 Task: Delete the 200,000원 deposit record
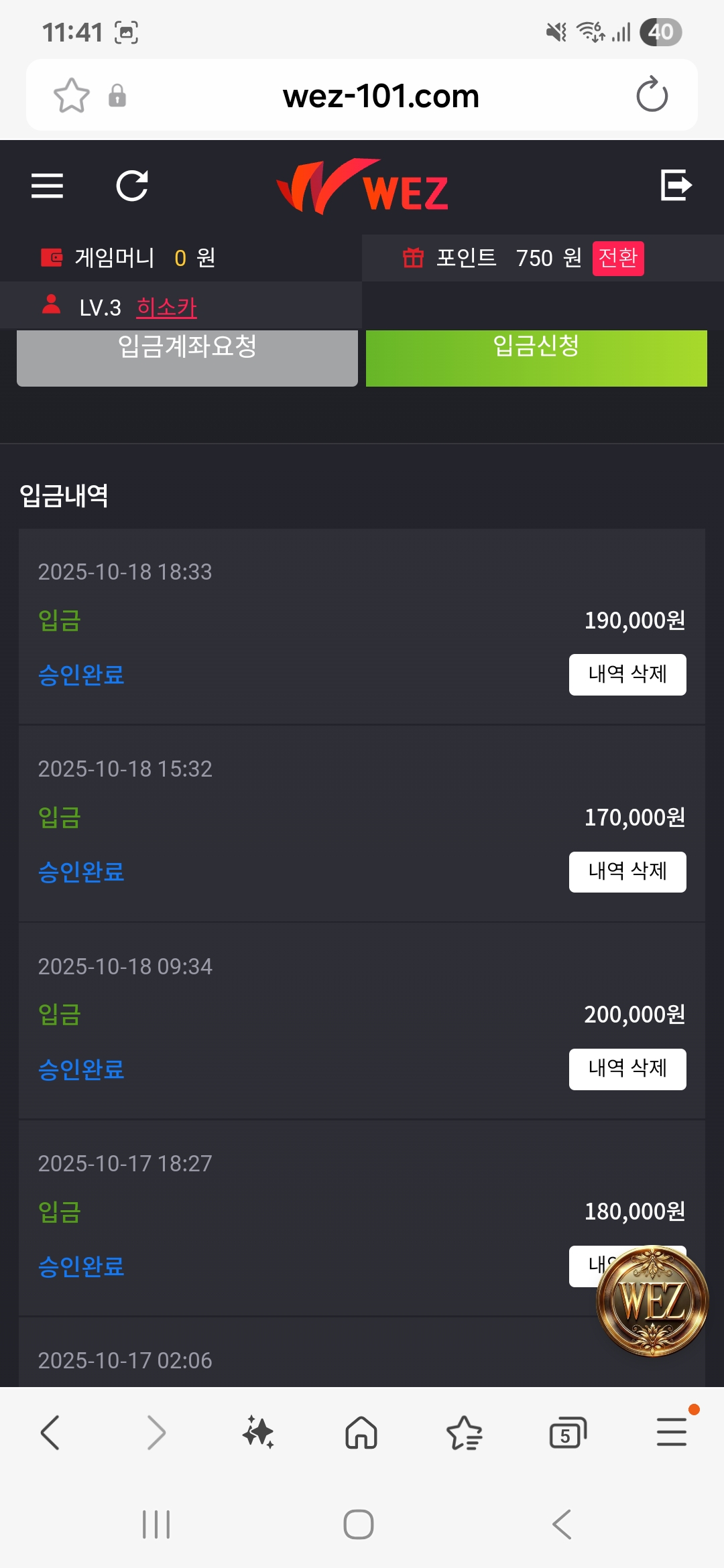[x=627, y=1069]
